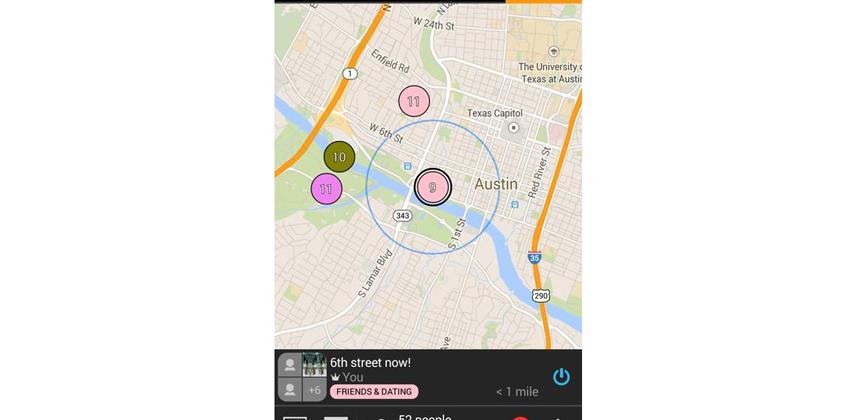Tap the pink 11 marker near Enfield Rd
The image size is (855, 420).
pyautogui.click(x=413, y=101)
